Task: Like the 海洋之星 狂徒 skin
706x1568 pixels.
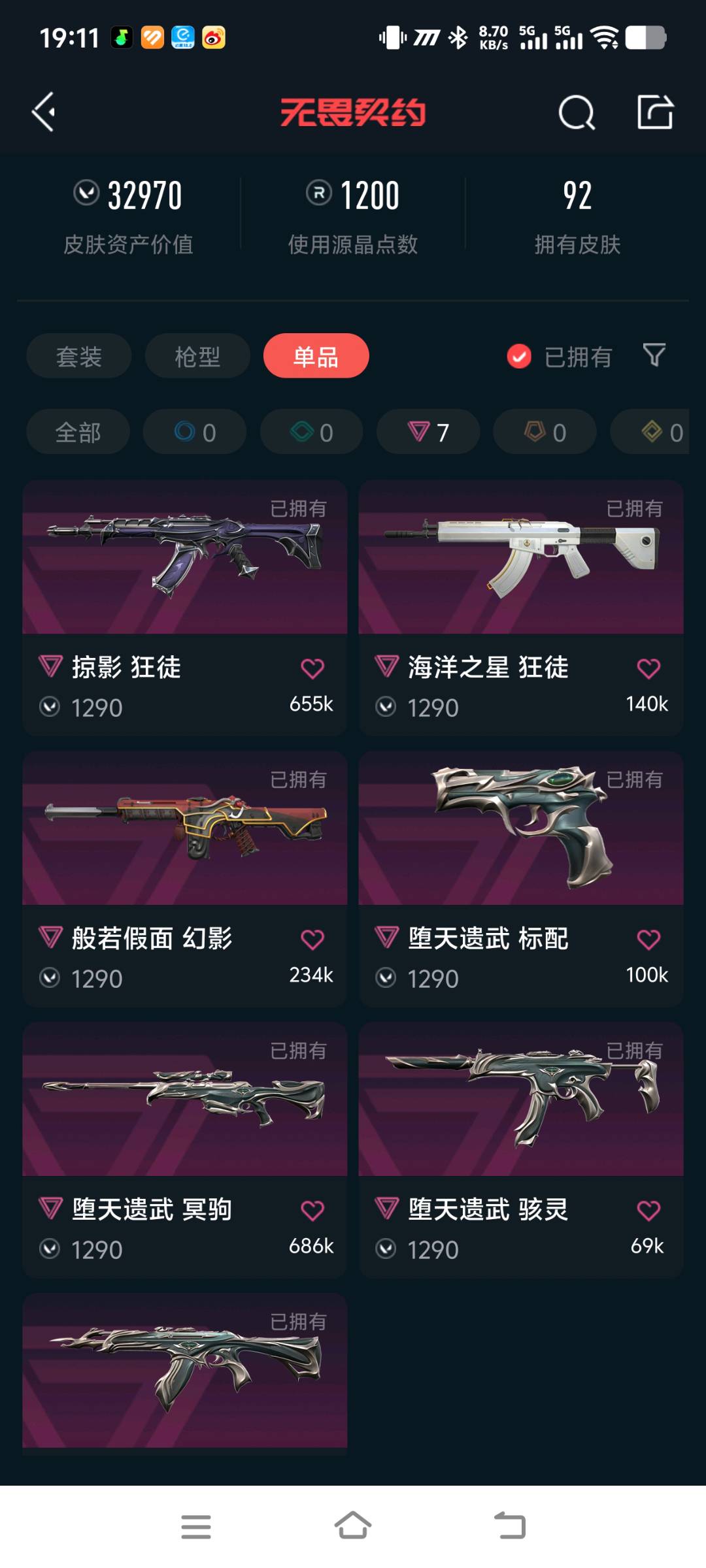Action: (x=648, y=668)
